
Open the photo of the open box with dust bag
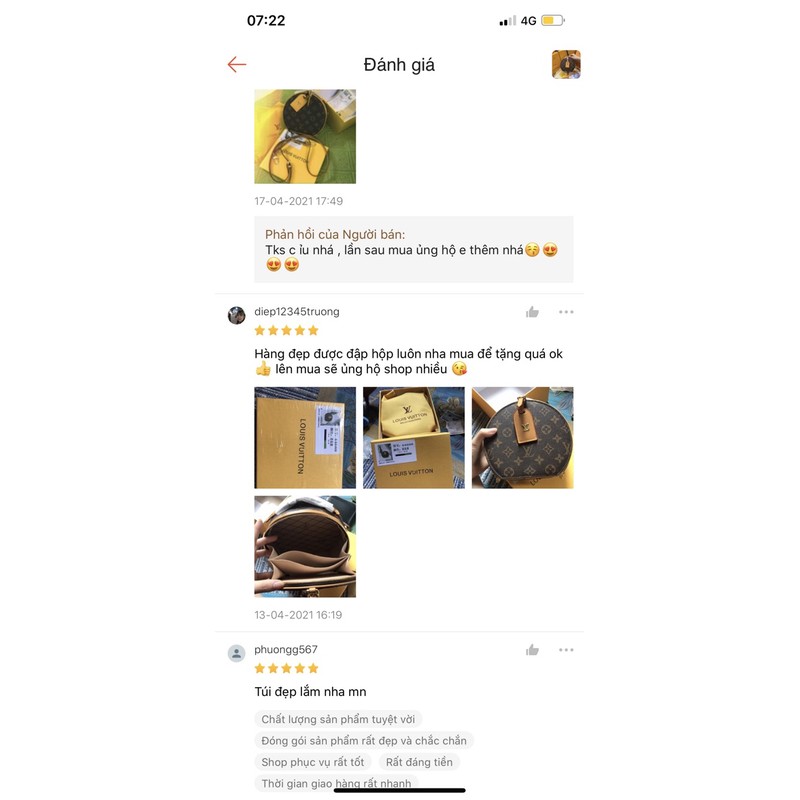point(414,438)
